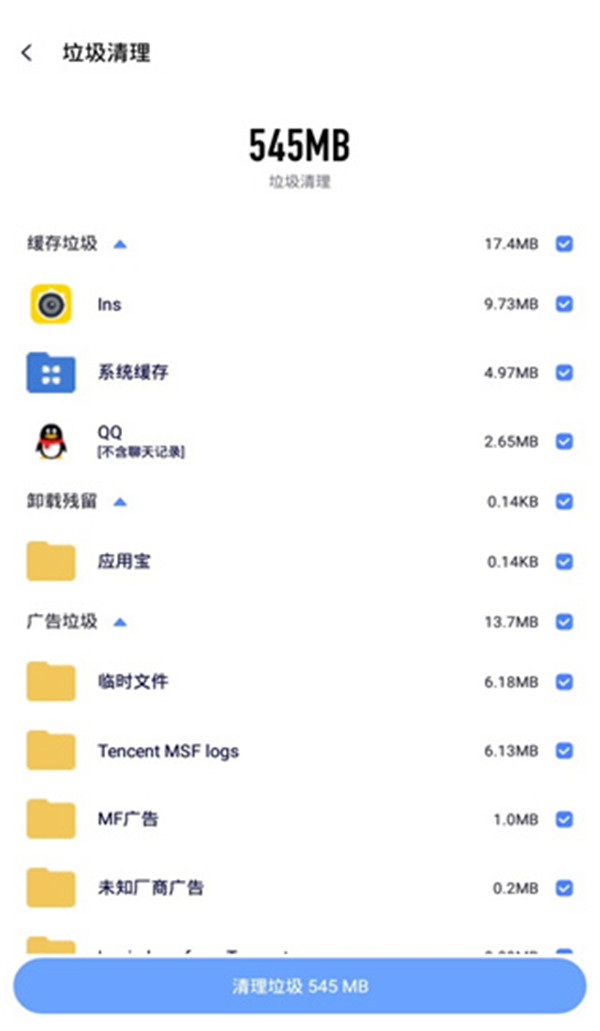The image size is (600, 1031).
Task: Deselect the Ins cache item
Action: click(564, 304)
